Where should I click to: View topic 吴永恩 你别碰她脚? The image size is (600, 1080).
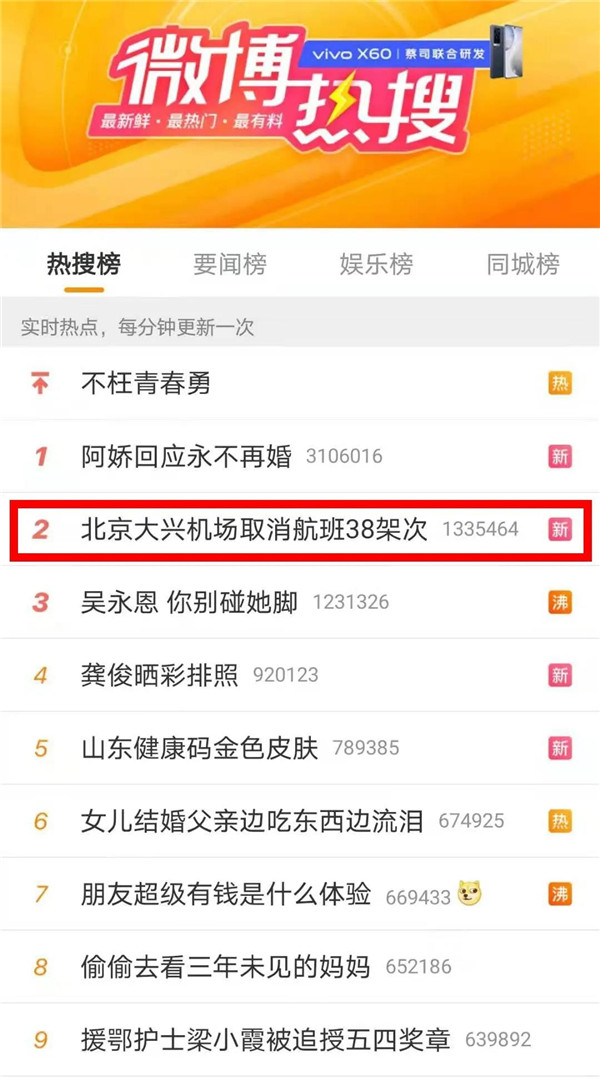click(189, 603)
